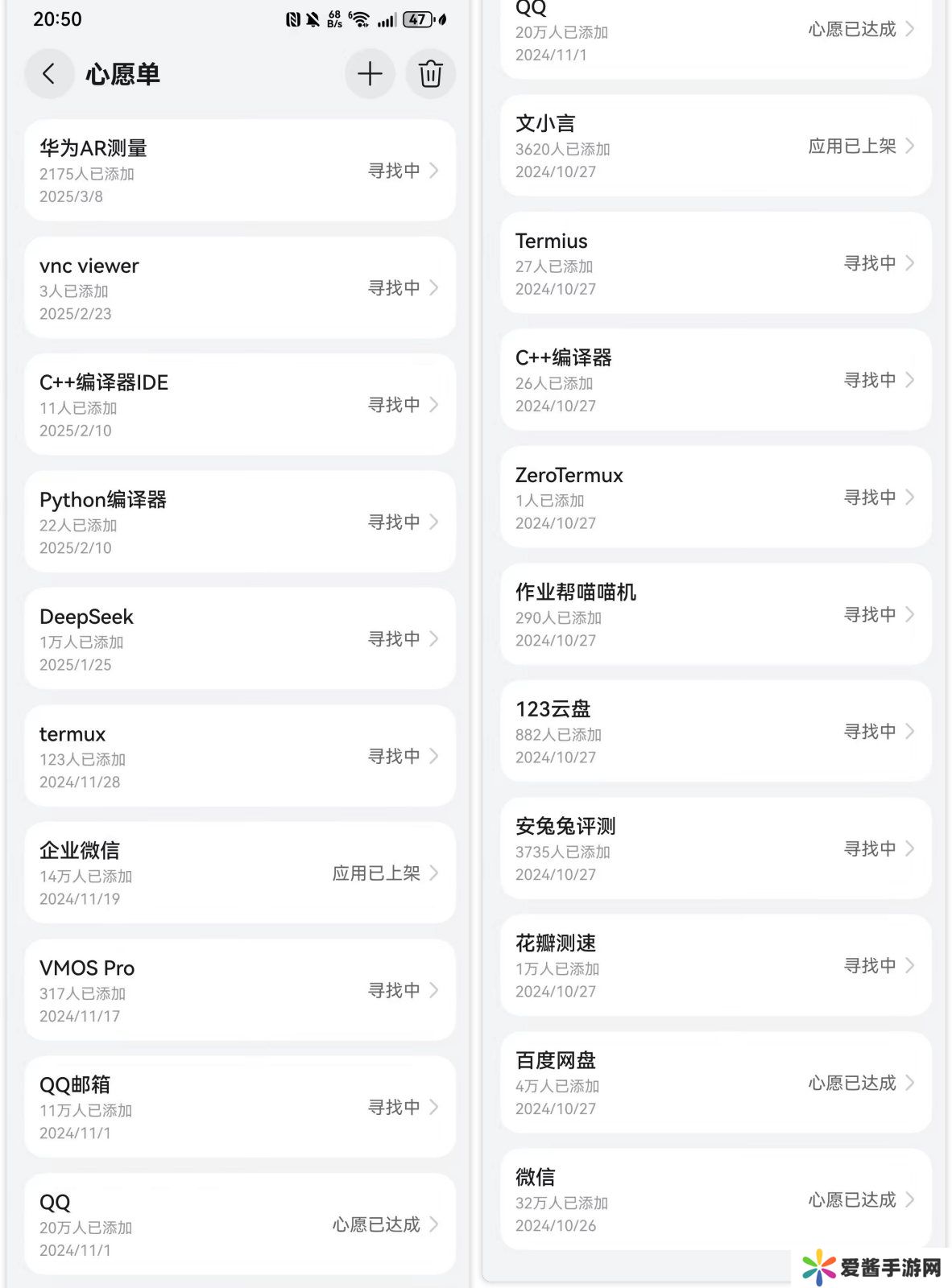Viewport: 952px width, 1288px height.
Task: Open the ZeroTermux wish entry
Action: [x=715, y=497]
